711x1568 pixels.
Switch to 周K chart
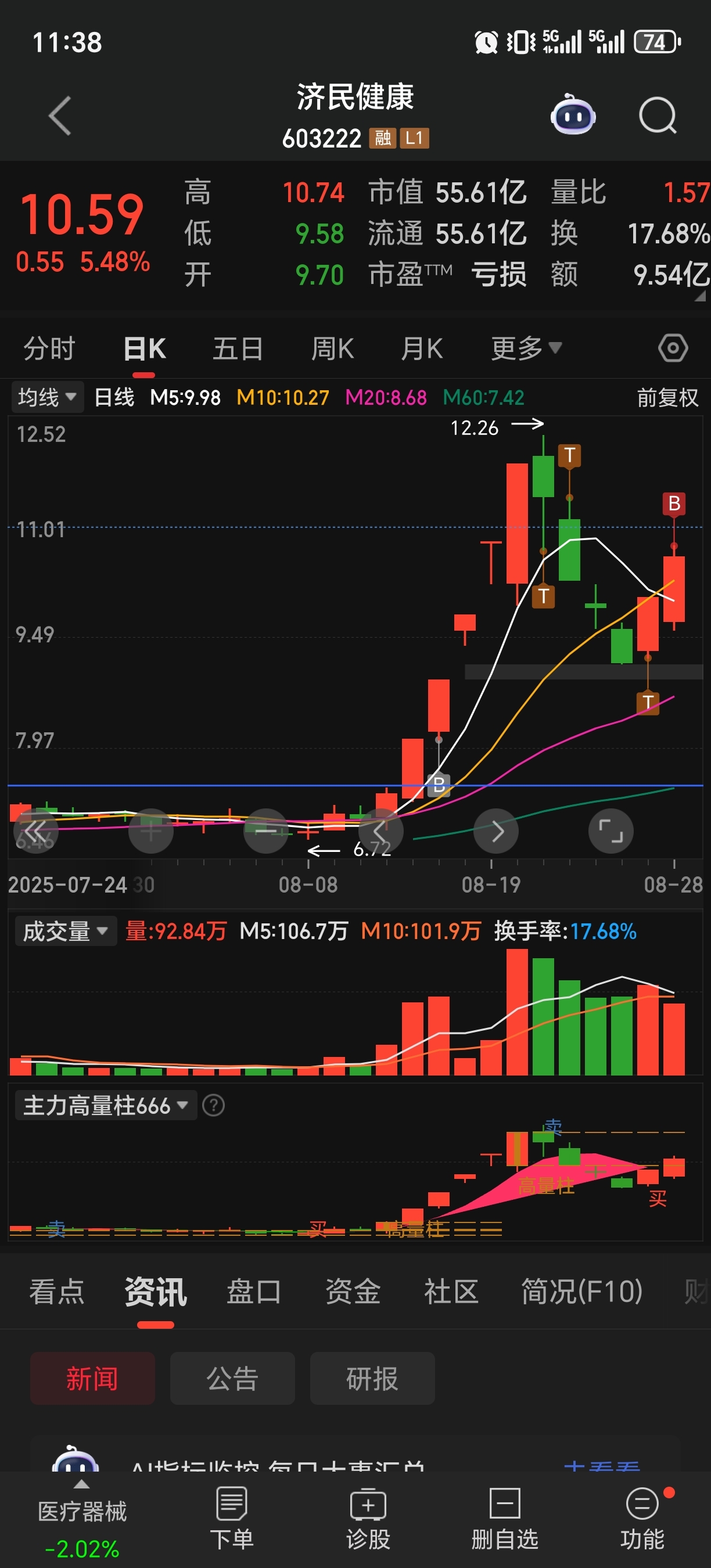(x=332, y=349)
